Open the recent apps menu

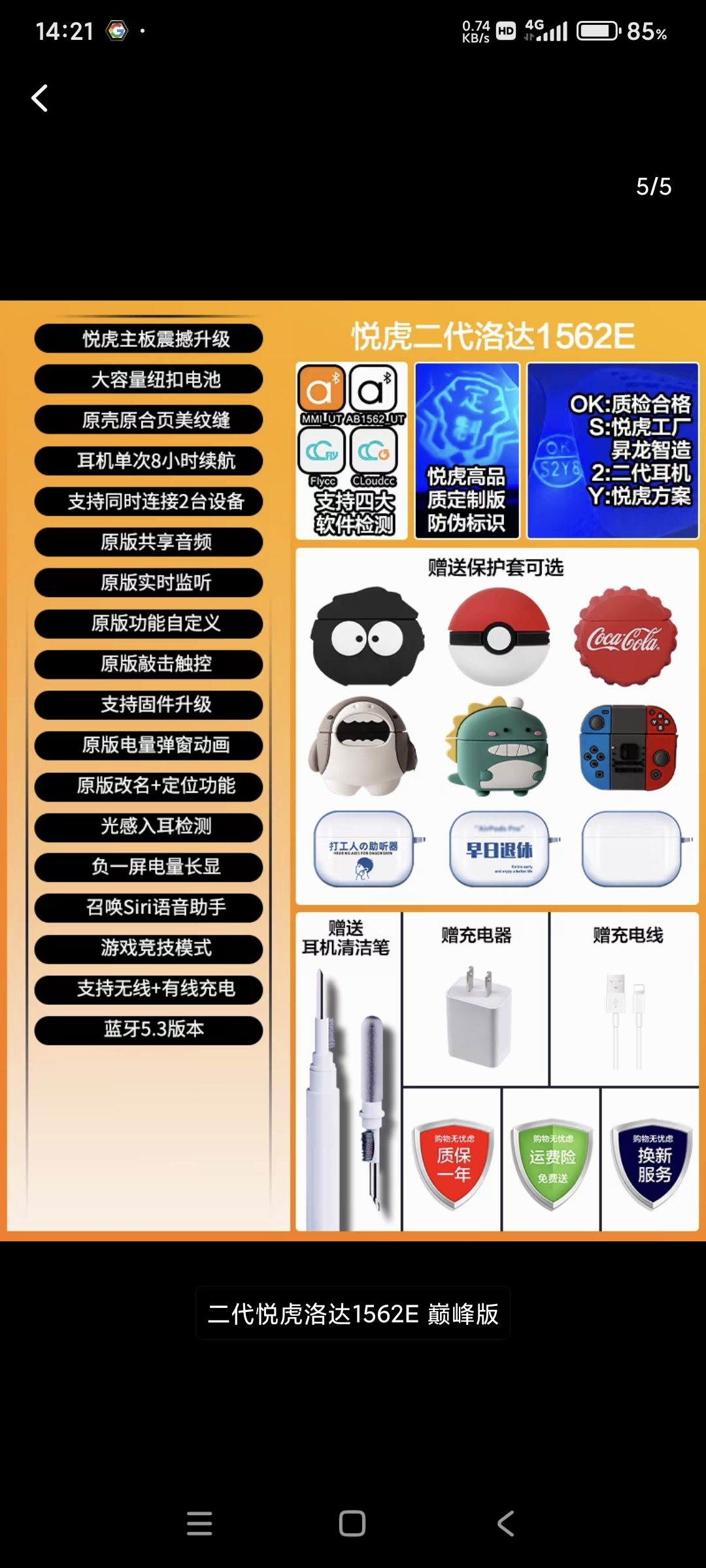(x=199, y=1524)
